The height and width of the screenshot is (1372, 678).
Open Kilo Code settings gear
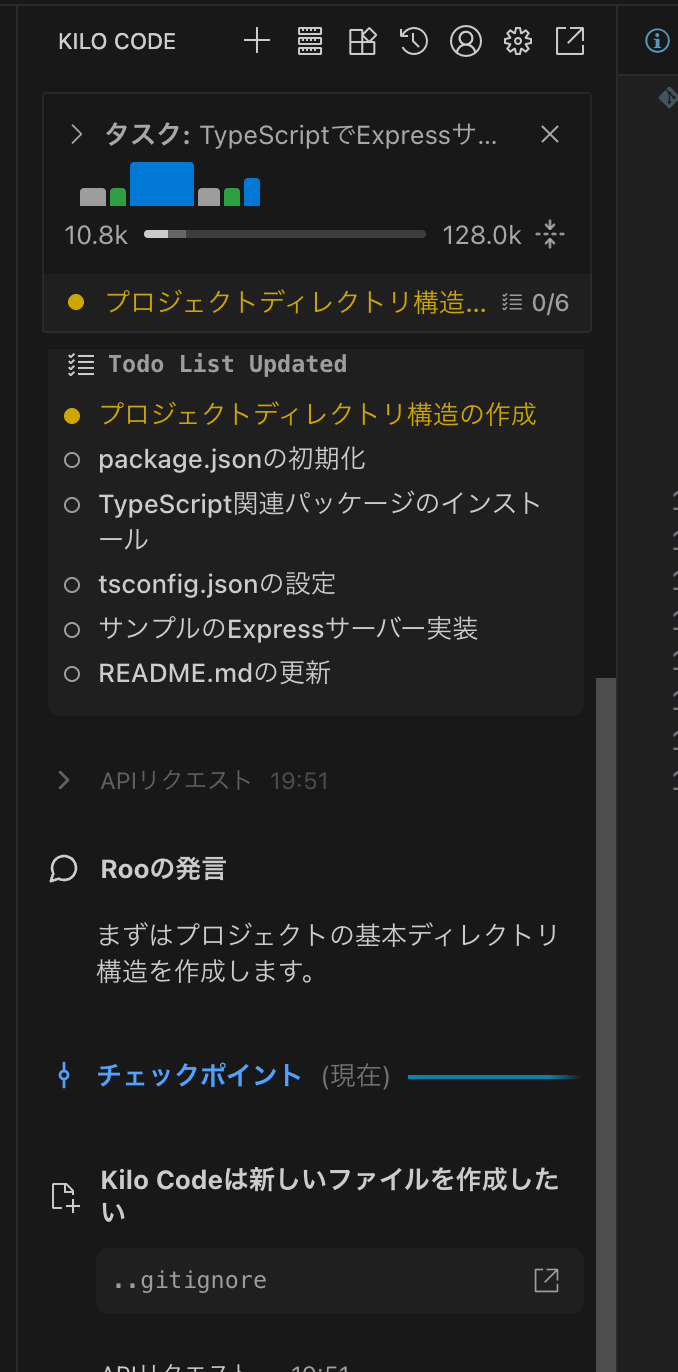click(518, 41)
